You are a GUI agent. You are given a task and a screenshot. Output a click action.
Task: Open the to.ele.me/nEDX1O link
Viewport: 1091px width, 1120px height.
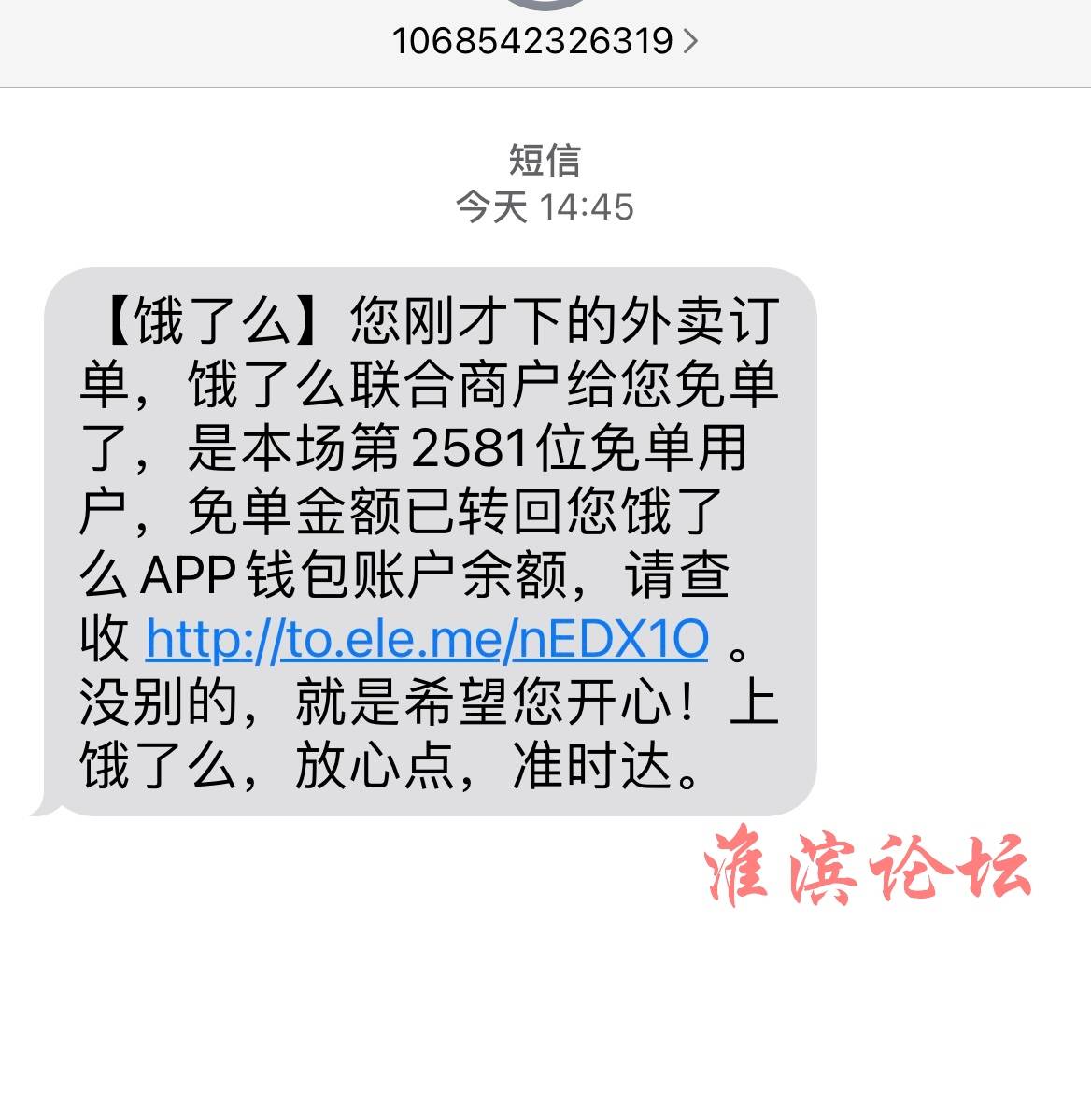(427, 640)
